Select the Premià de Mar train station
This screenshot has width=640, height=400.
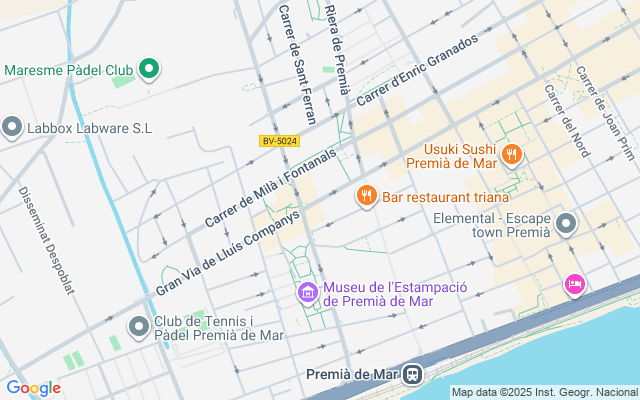pyautogui.click(x=411, y=374)
